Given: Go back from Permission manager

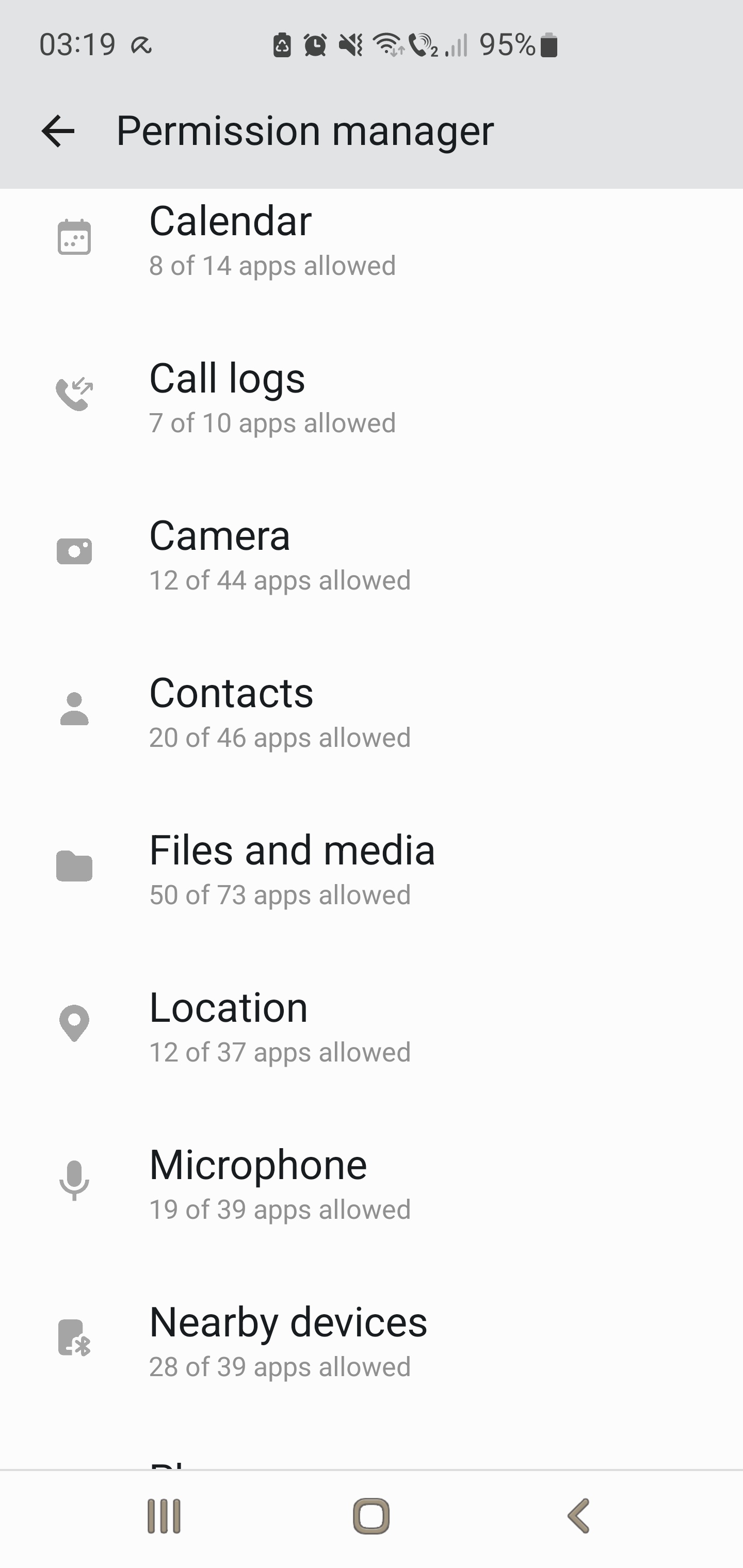Looking at the screenshot, I should pos(58,131).
